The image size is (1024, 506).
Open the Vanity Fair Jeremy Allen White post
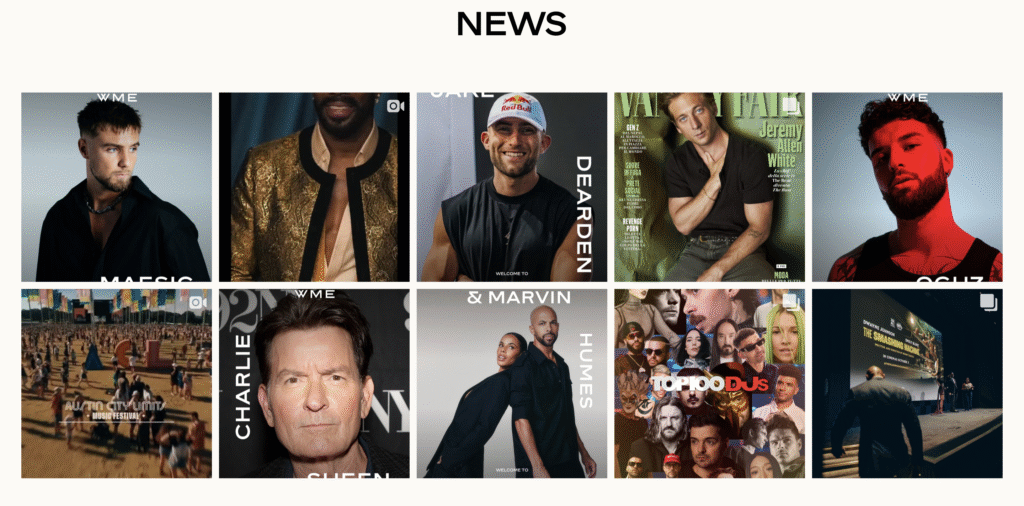pyautogui.click(x=709, y=187)
